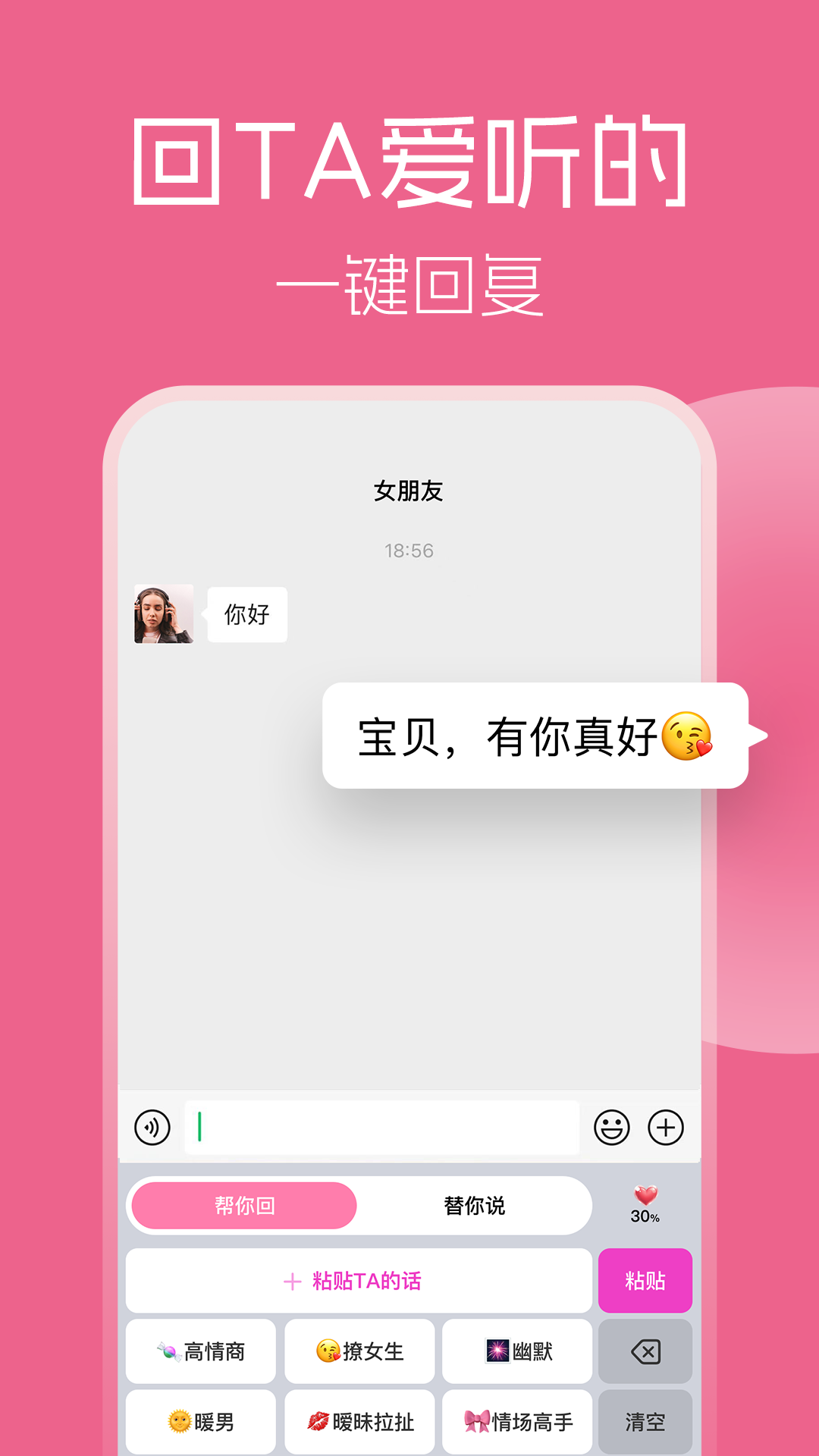Select the voice input icon
The height and width of the screenshot is (1456, 819).
pyautogui.click(x=152, y=1127)
